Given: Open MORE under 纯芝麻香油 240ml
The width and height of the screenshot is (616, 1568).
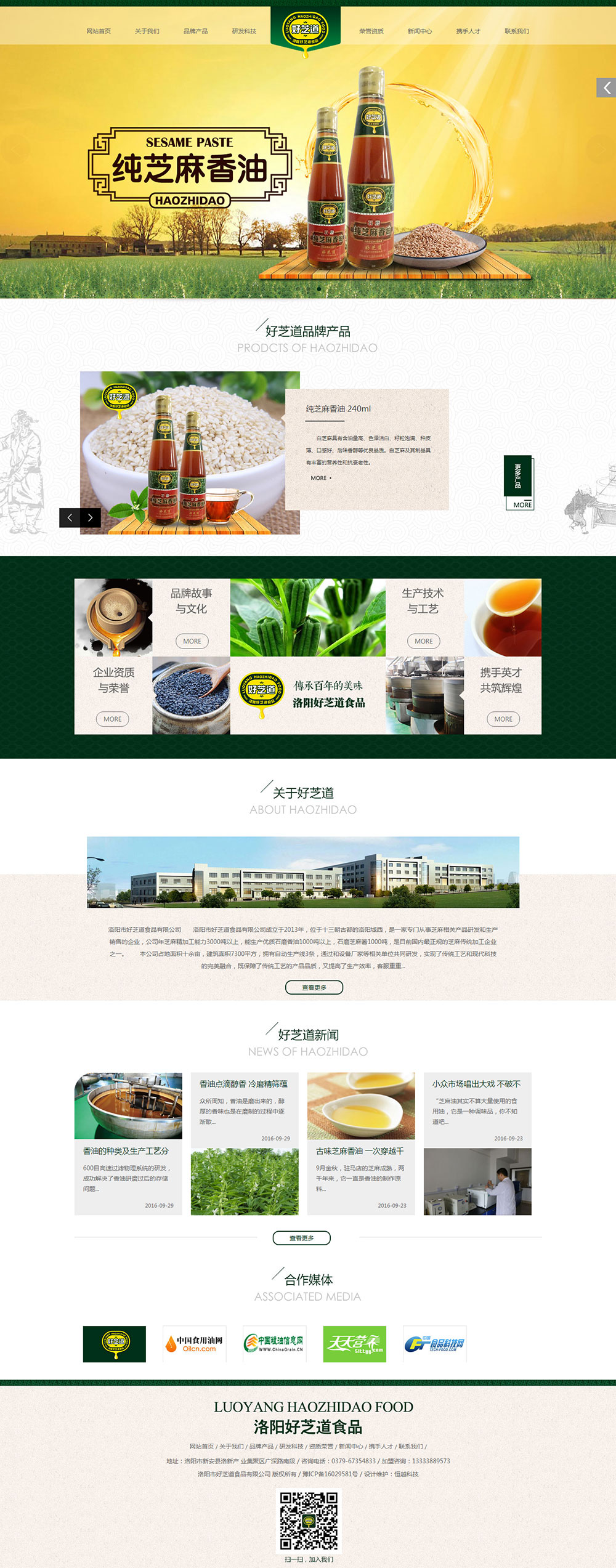Looking at the screenshot, I should pyautogui.click(x=321, y=478).
